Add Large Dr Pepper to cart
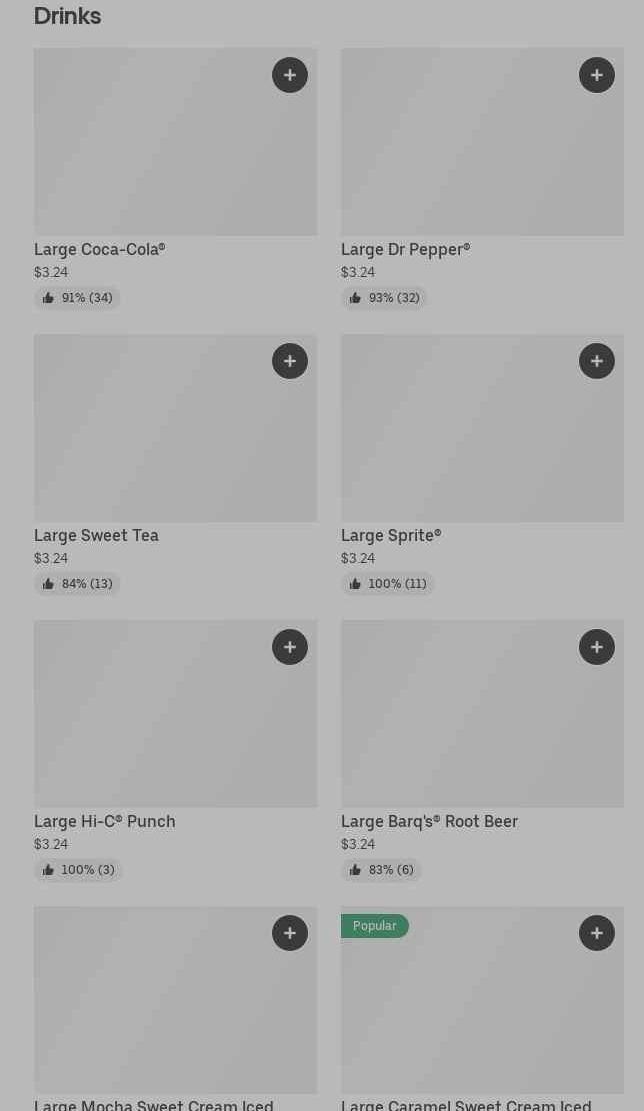Viewport: 644px width, 1111px height. tap(597, 75)
